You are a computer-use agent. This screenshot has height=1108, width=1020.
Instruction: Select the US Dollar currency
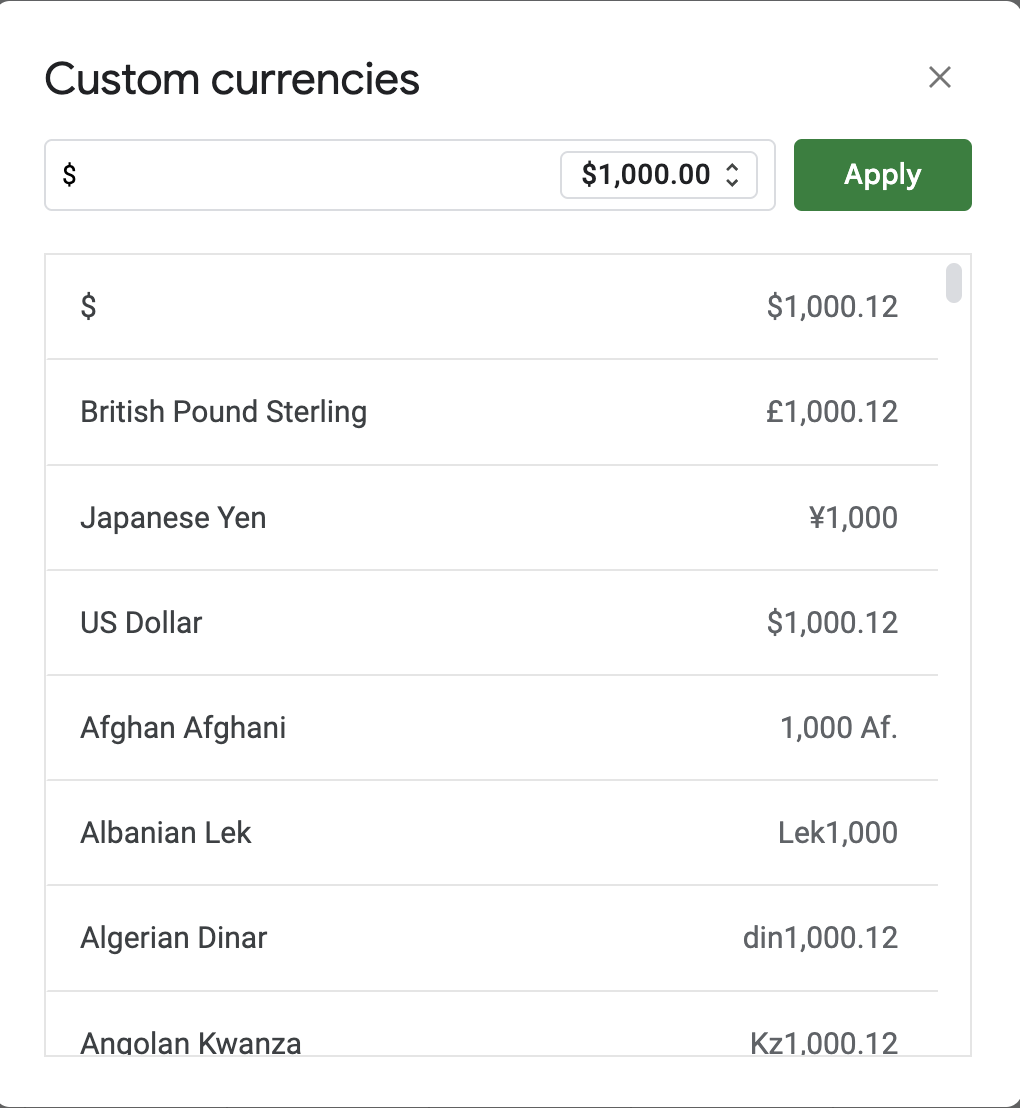pos(492,622)
